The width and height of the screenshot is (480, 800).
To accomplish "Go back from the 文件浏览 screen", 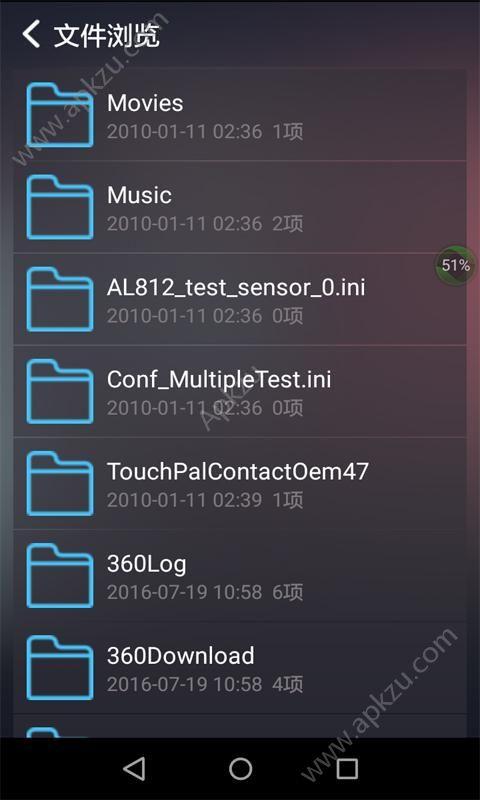I will tap(31, 35).
